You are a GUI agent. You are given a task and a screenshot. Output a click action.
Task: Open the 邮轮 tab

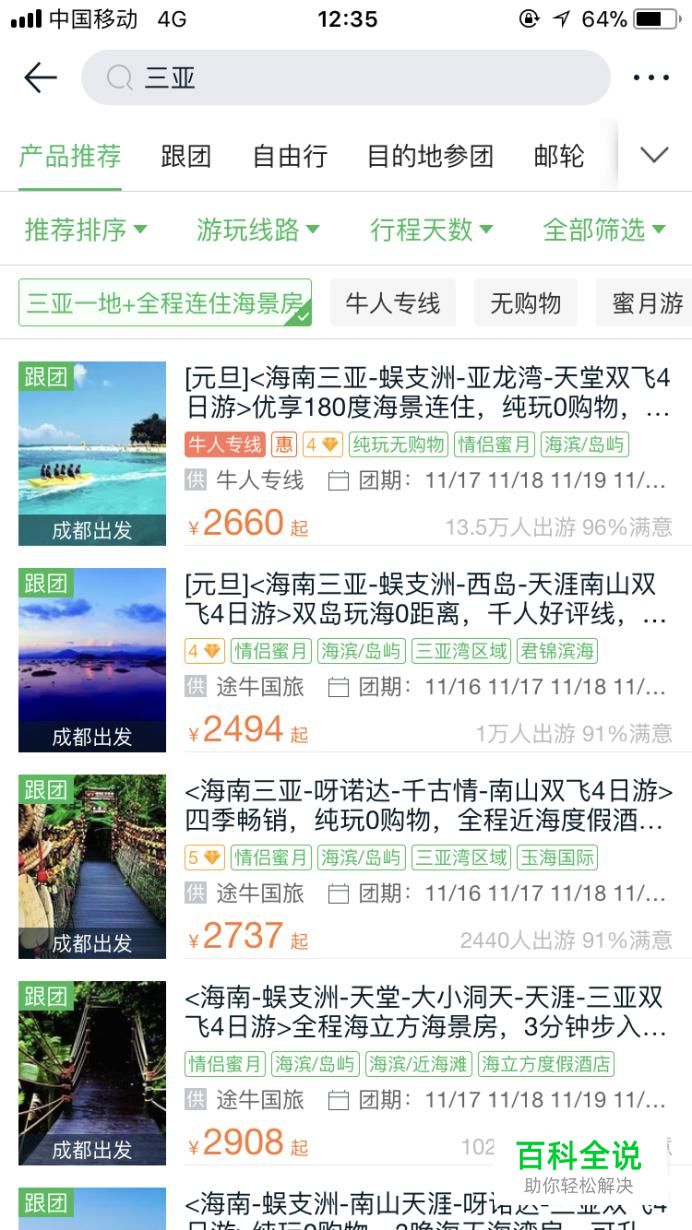559,156
